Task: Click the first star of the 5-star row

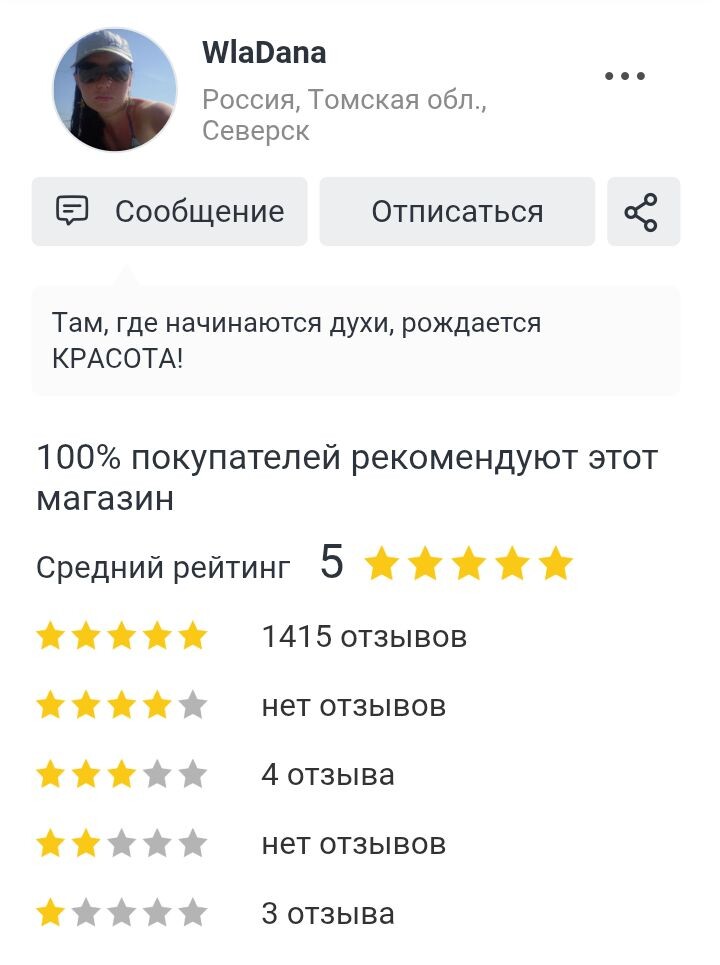Action: 49,635
